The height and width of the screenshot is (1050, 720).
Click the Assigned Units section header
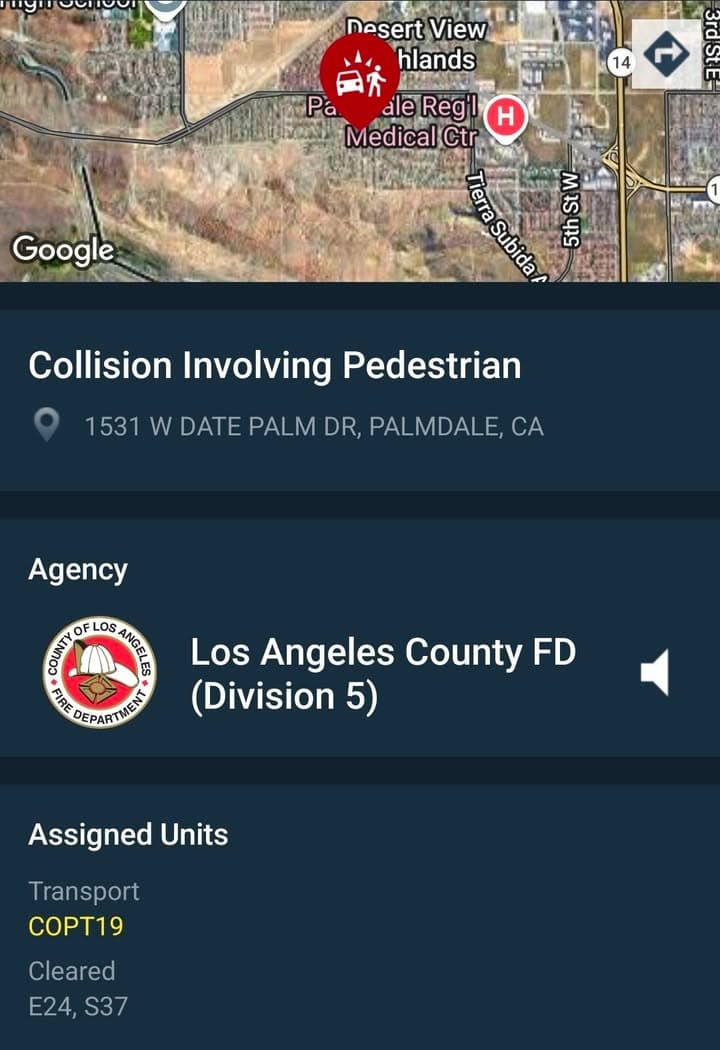[128, 834]
